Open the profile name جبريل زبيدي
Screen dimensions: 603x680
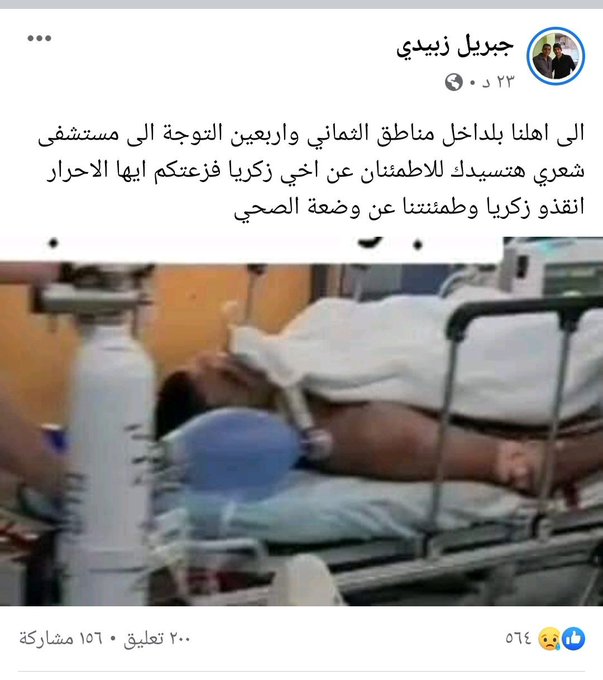click(x=460, y=46)
